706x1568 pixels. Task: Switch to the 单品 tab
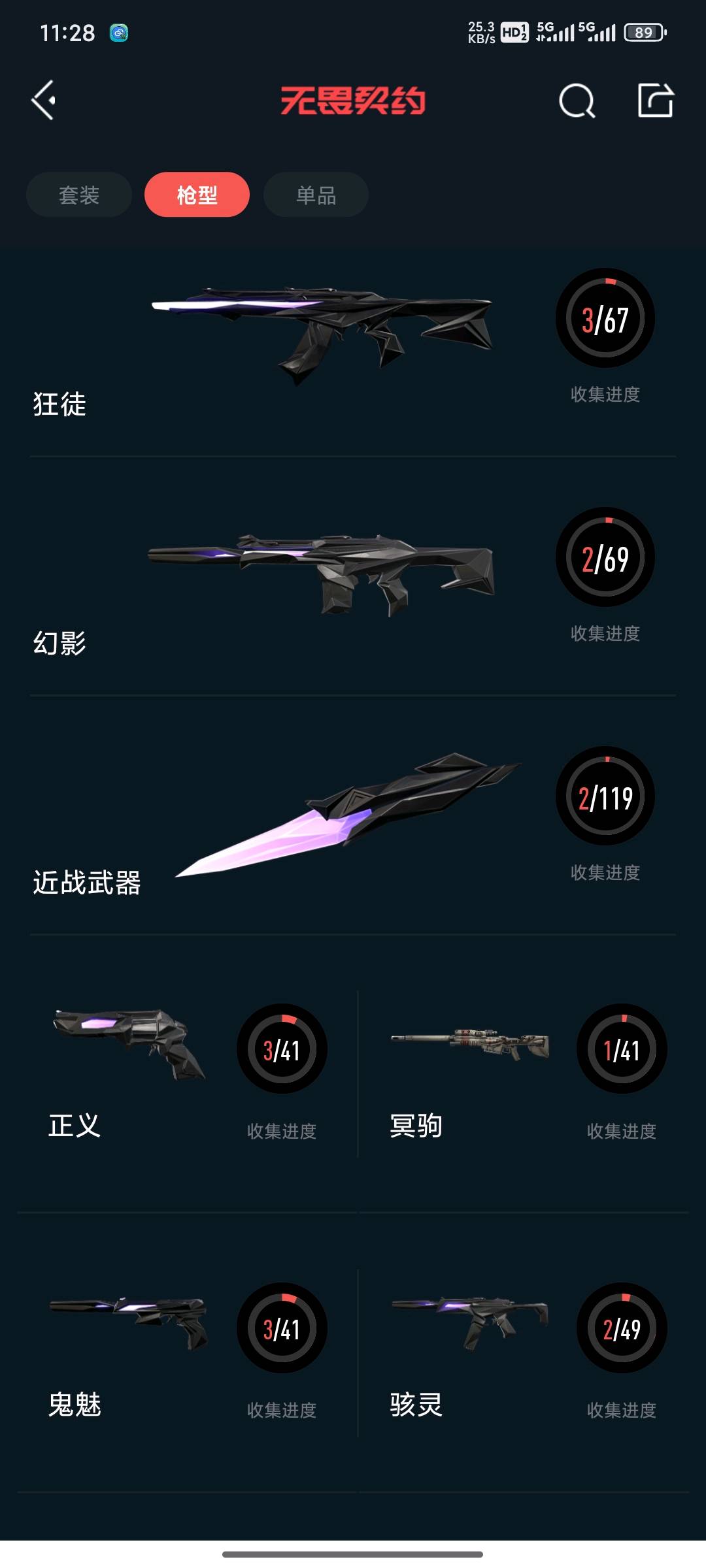316,195
